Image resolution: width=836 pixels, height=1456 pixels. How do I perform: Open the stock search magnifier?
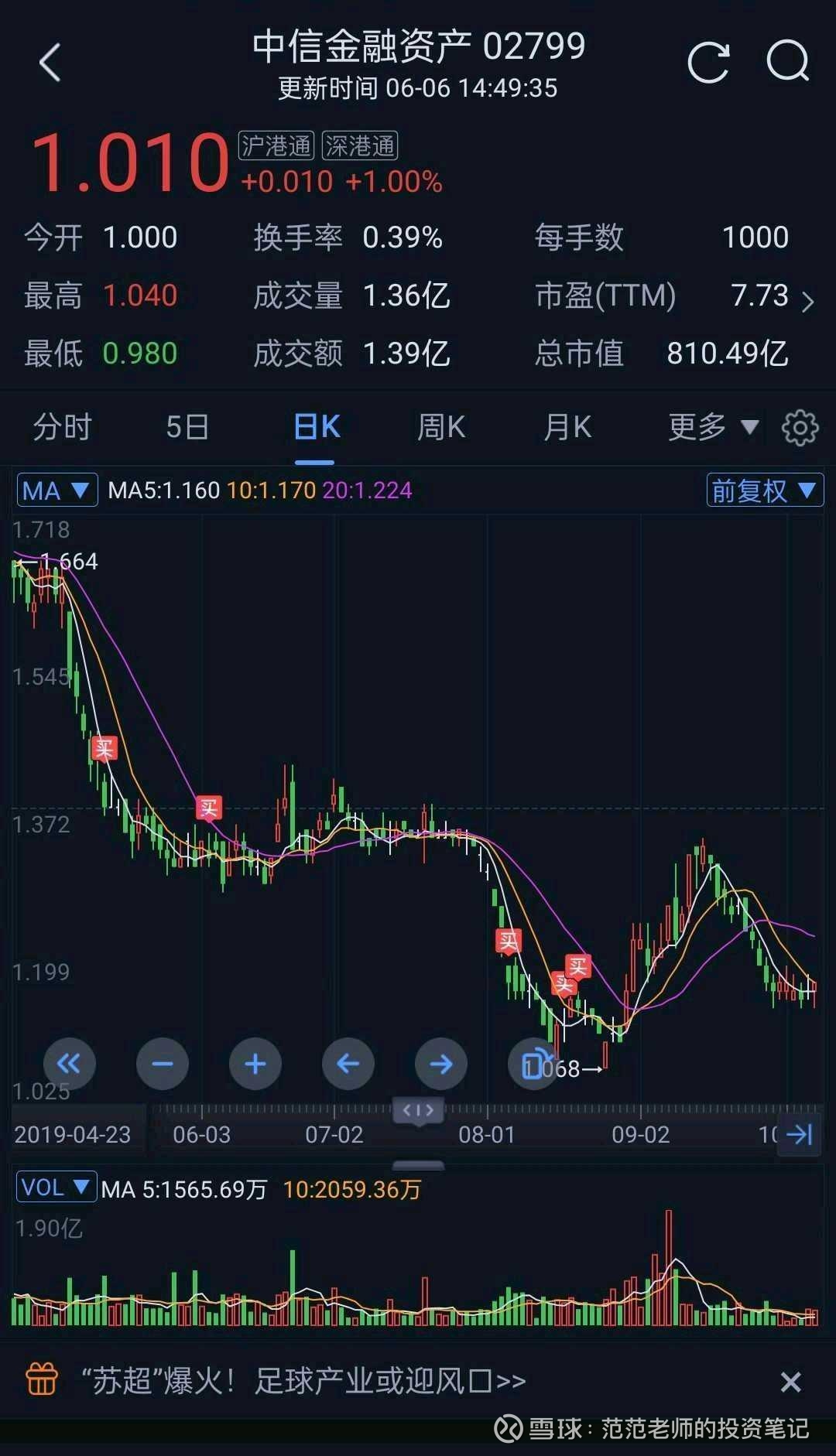tap(788, 61)
